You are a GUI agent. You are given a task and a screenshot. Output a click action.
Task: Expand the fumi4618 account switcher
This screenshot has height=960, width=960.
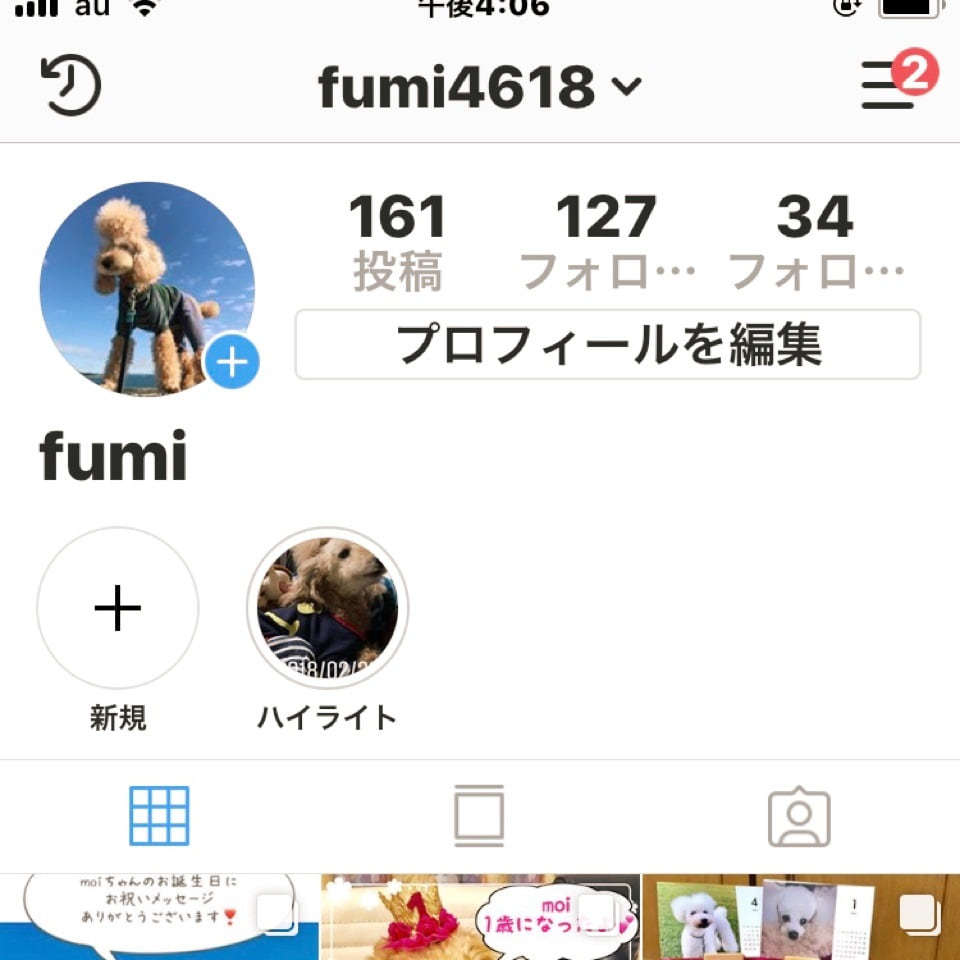480,87
